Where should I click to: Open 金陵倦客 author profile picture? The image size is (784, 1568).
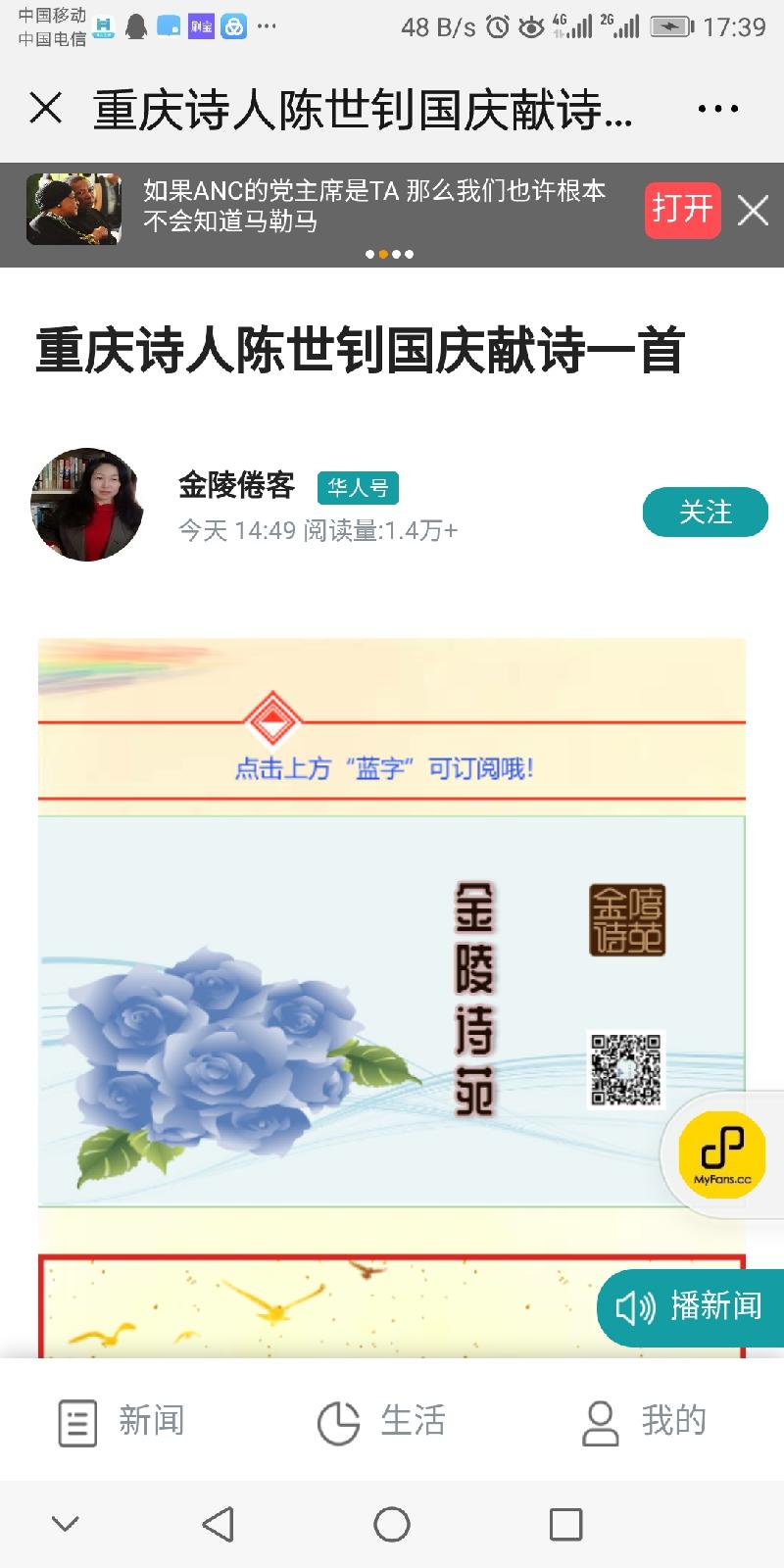[87, 505]
